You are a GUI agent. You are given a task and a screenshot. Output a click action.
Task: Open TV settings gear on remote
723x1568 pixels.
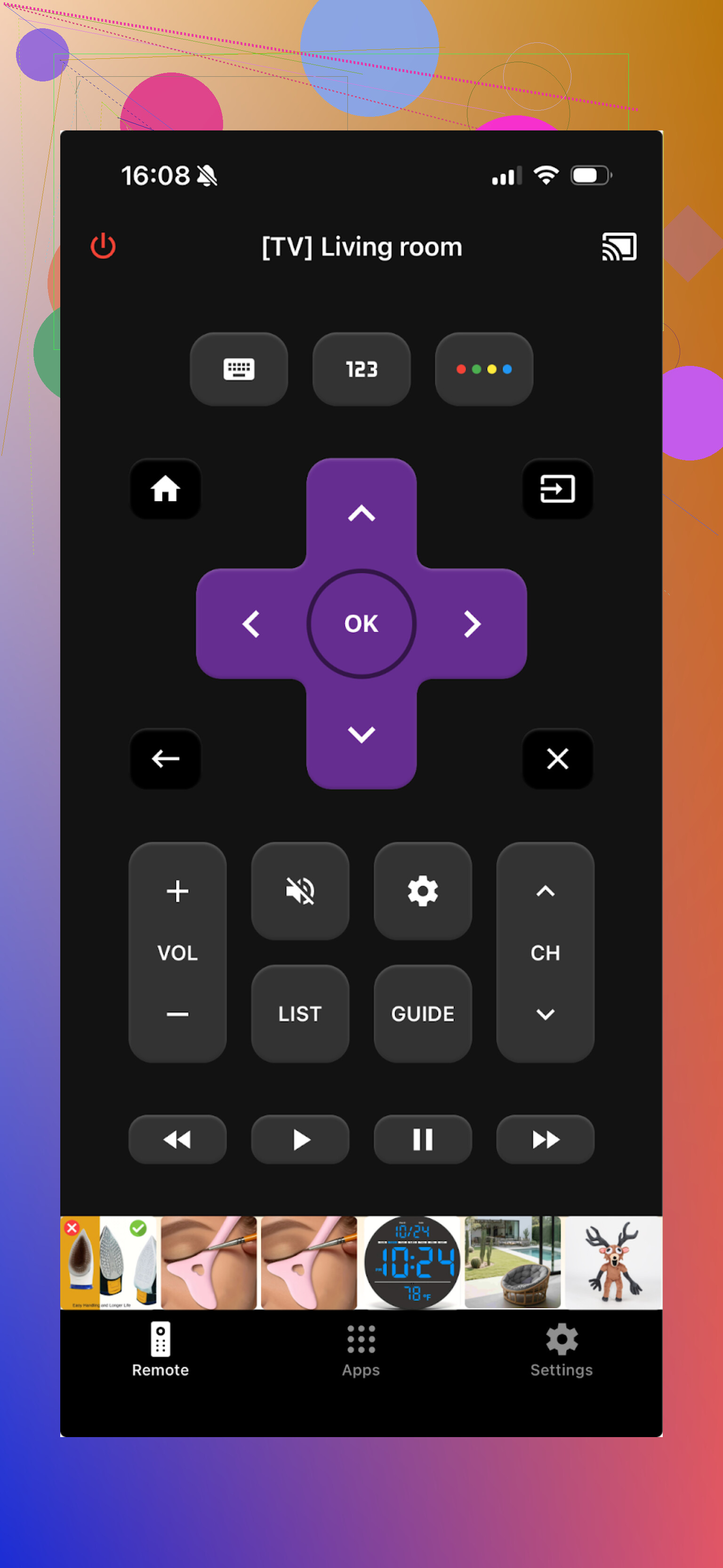coord(423,891)
